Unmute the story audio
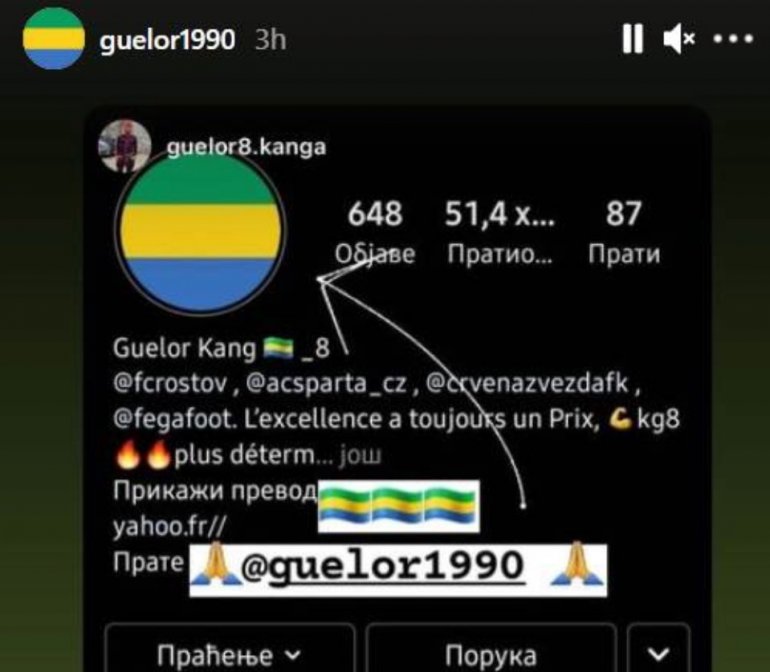The width and height of the screenshot is (770, 672). pyautogui.click(x=678, y=39)
